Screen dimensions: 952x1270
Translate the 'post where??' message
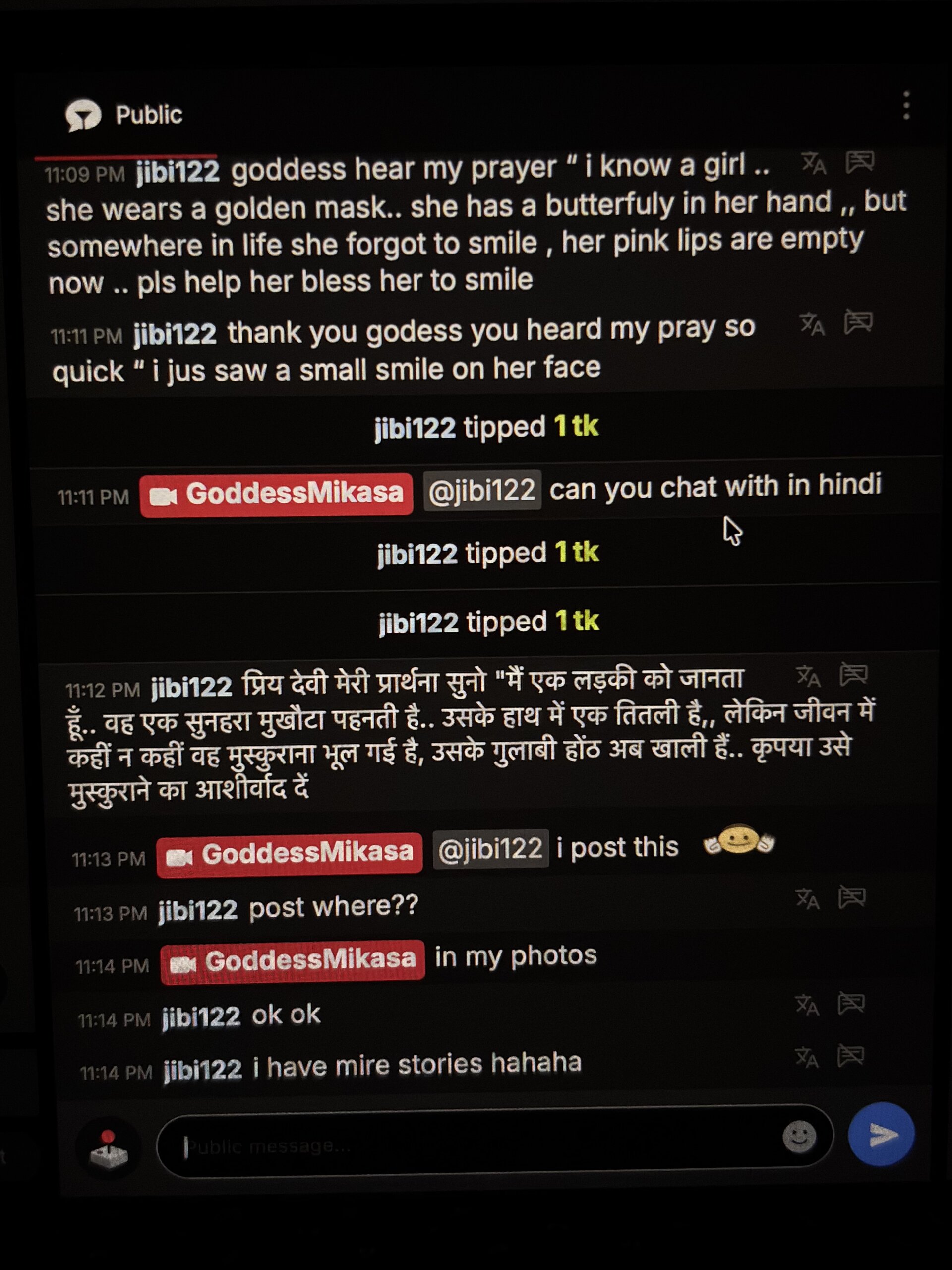tap(807, 898)
